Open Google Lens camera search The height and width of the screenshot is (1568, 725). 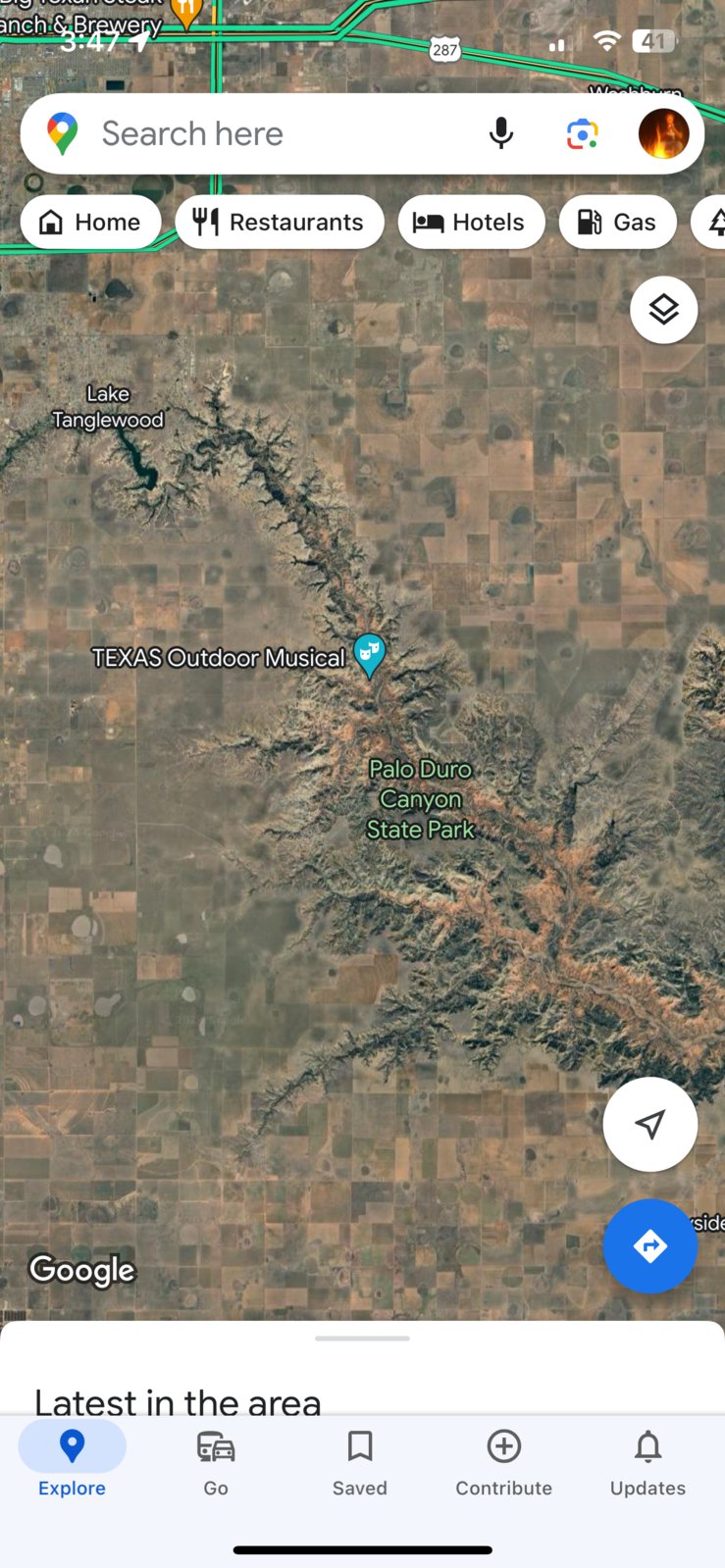point(583,134)
